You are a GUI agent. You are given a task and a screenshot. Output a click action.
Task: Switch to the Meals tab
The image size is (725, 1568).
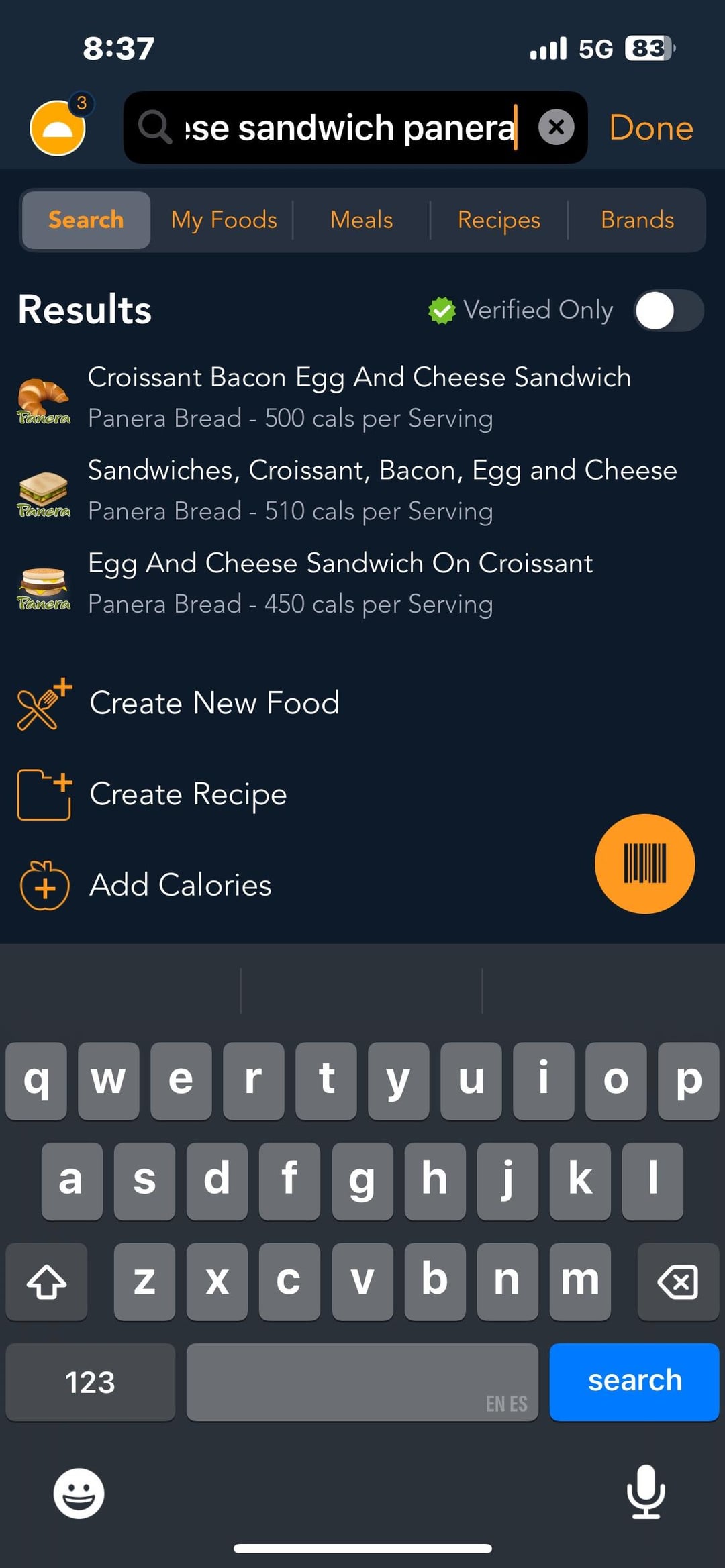pos(361,220)
